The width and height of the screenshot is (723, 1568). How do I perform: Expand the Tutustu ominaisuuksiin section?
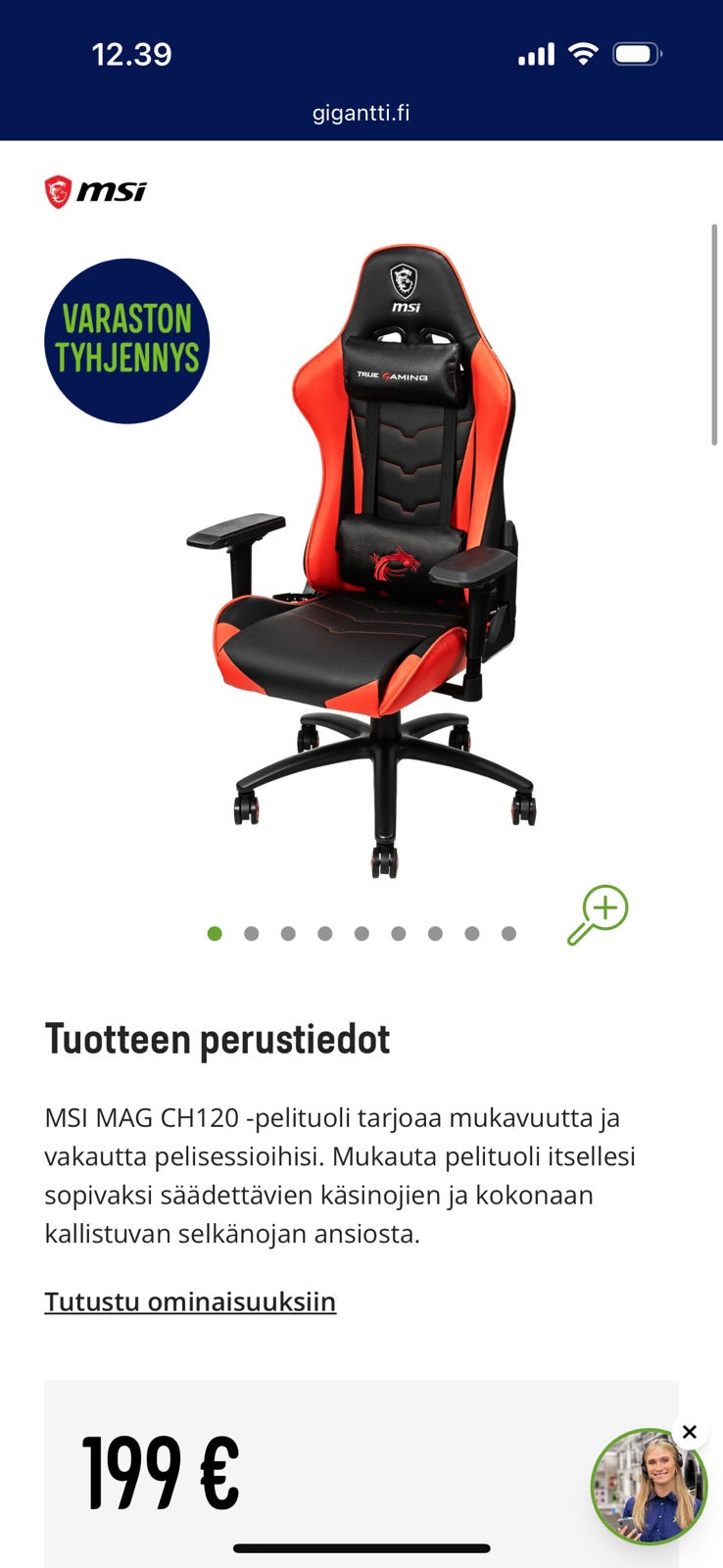click(x=190, y=1301)
